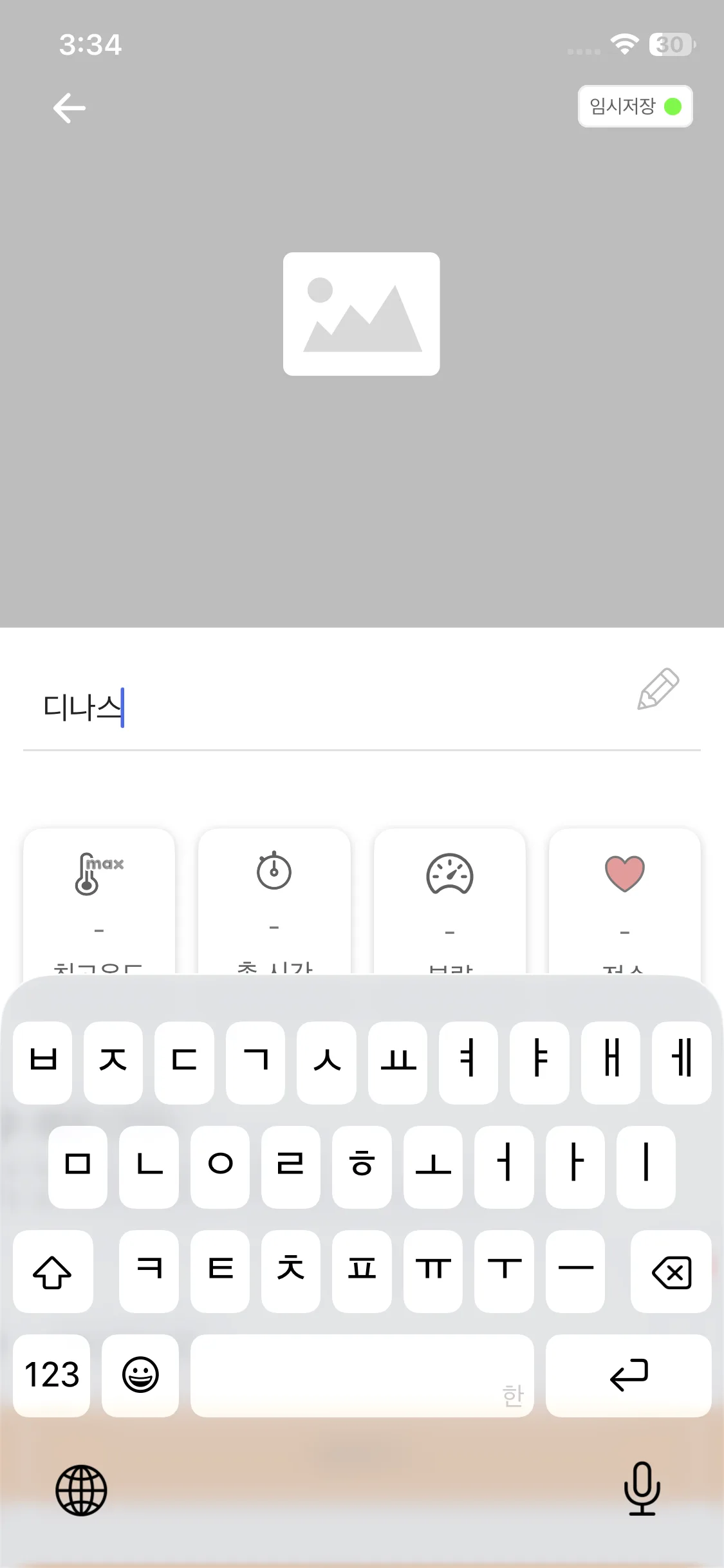The width and height of the screenshot is (724, 1568).
Task: Go back using the arrow icon
Action: pos(70,107)
